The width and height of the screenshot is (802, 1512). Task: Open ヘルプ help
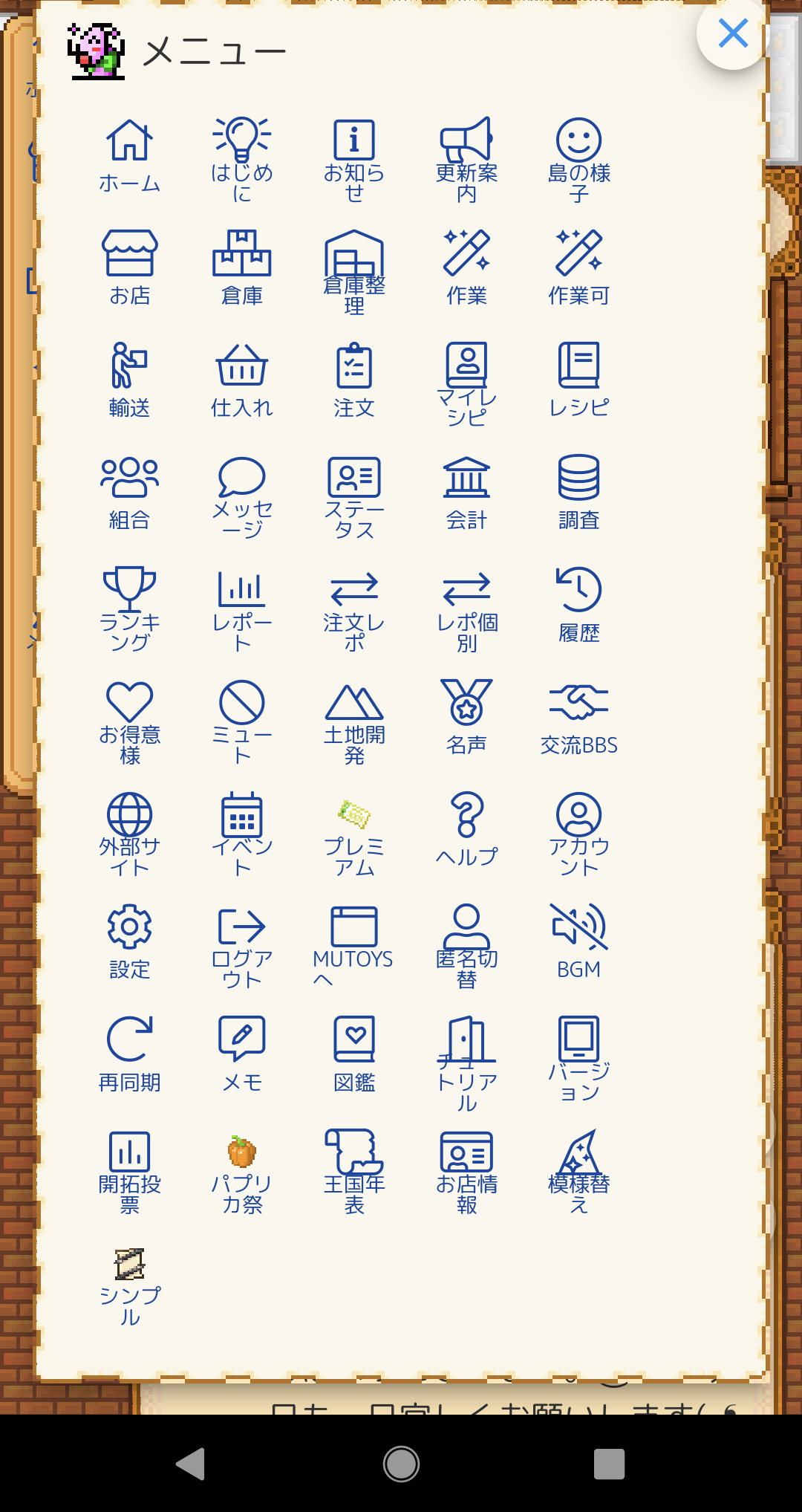point(466,830)
